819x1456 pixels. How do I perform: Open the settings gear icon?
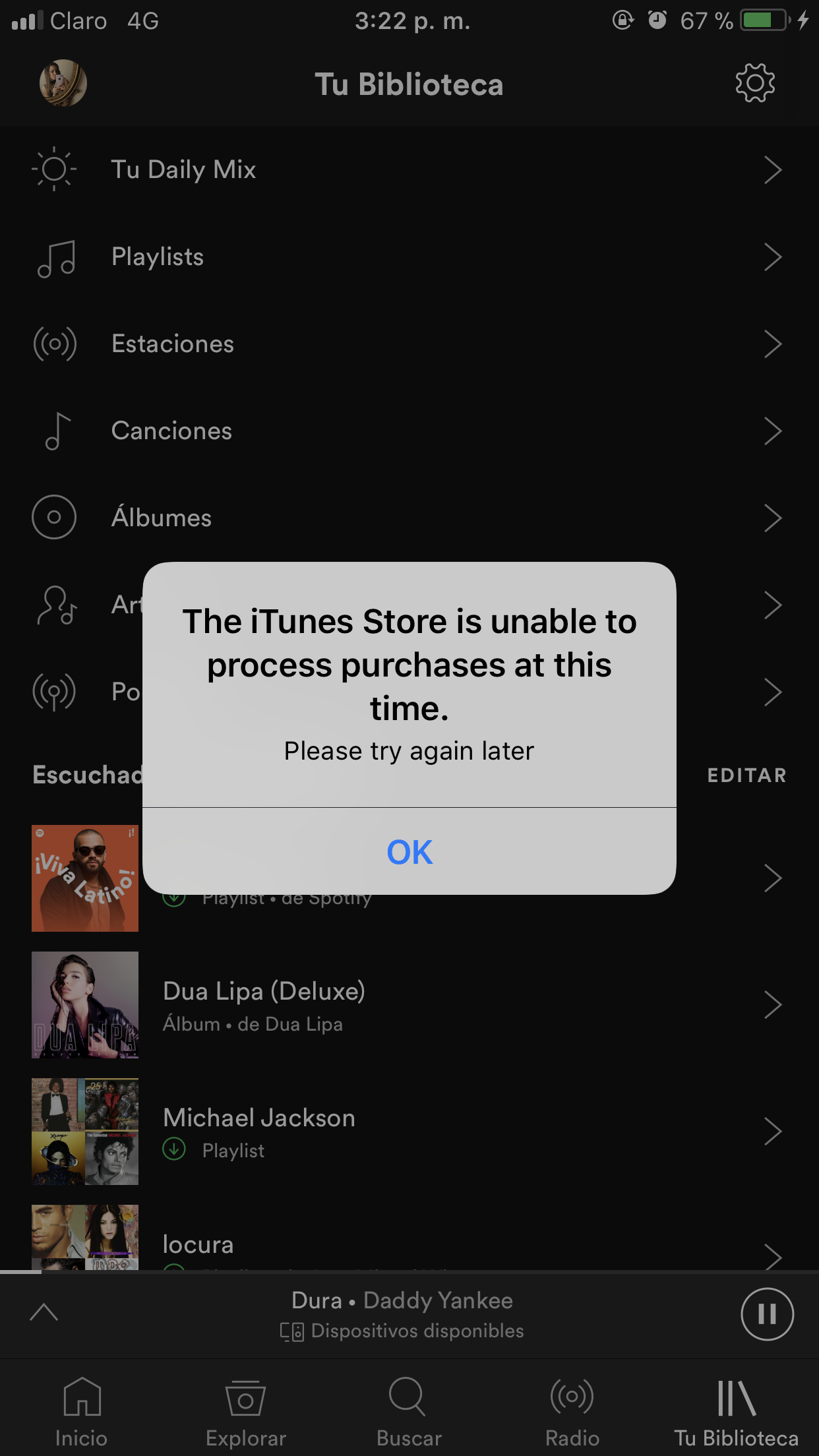pos(754,84)
